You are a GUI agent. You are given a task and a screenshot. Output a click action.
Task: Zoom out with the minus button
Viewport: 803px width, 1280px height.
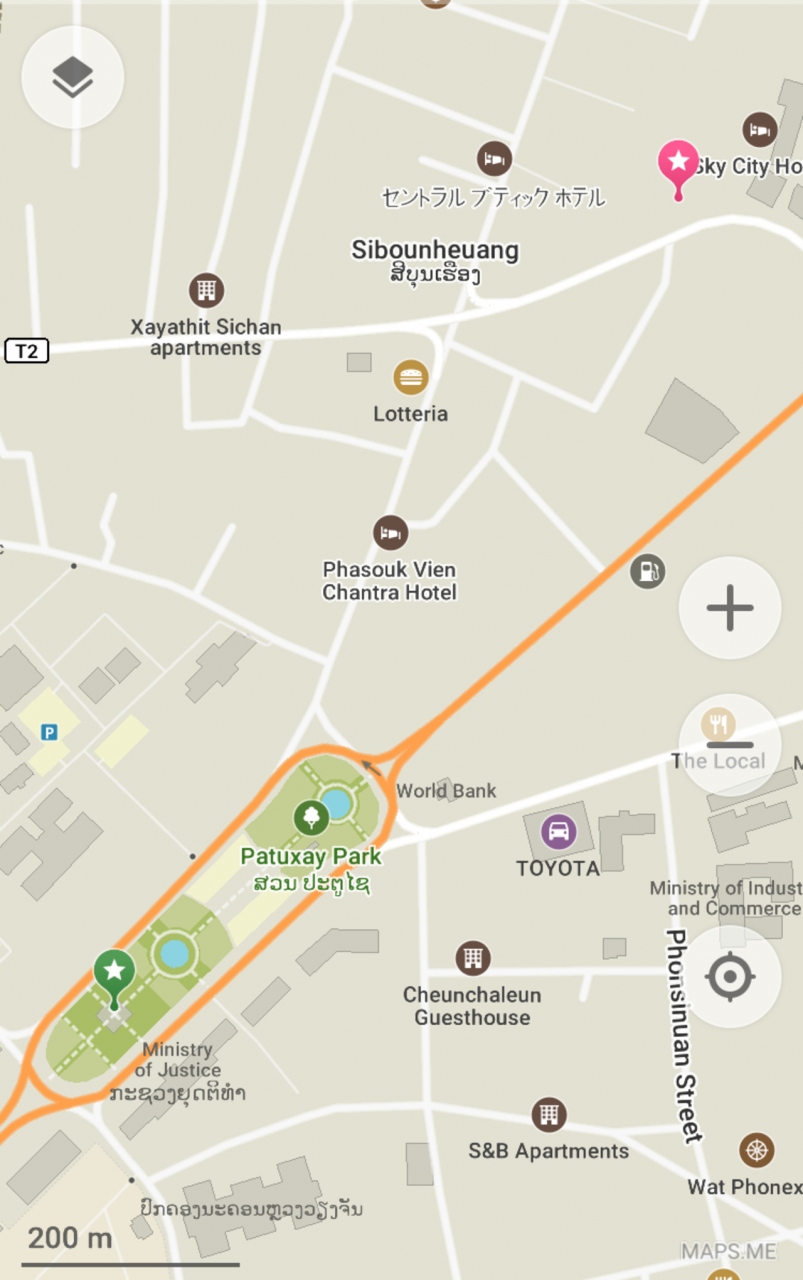click(x=729, y=745)
